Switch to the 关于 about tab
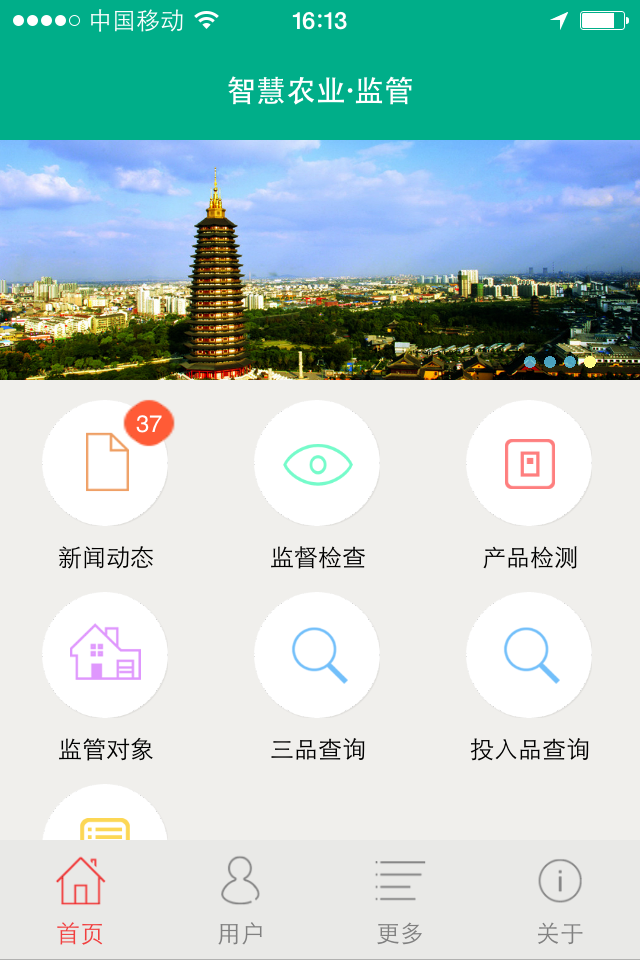640x960 pixels. pyautogui.click(x=560, y=900)
